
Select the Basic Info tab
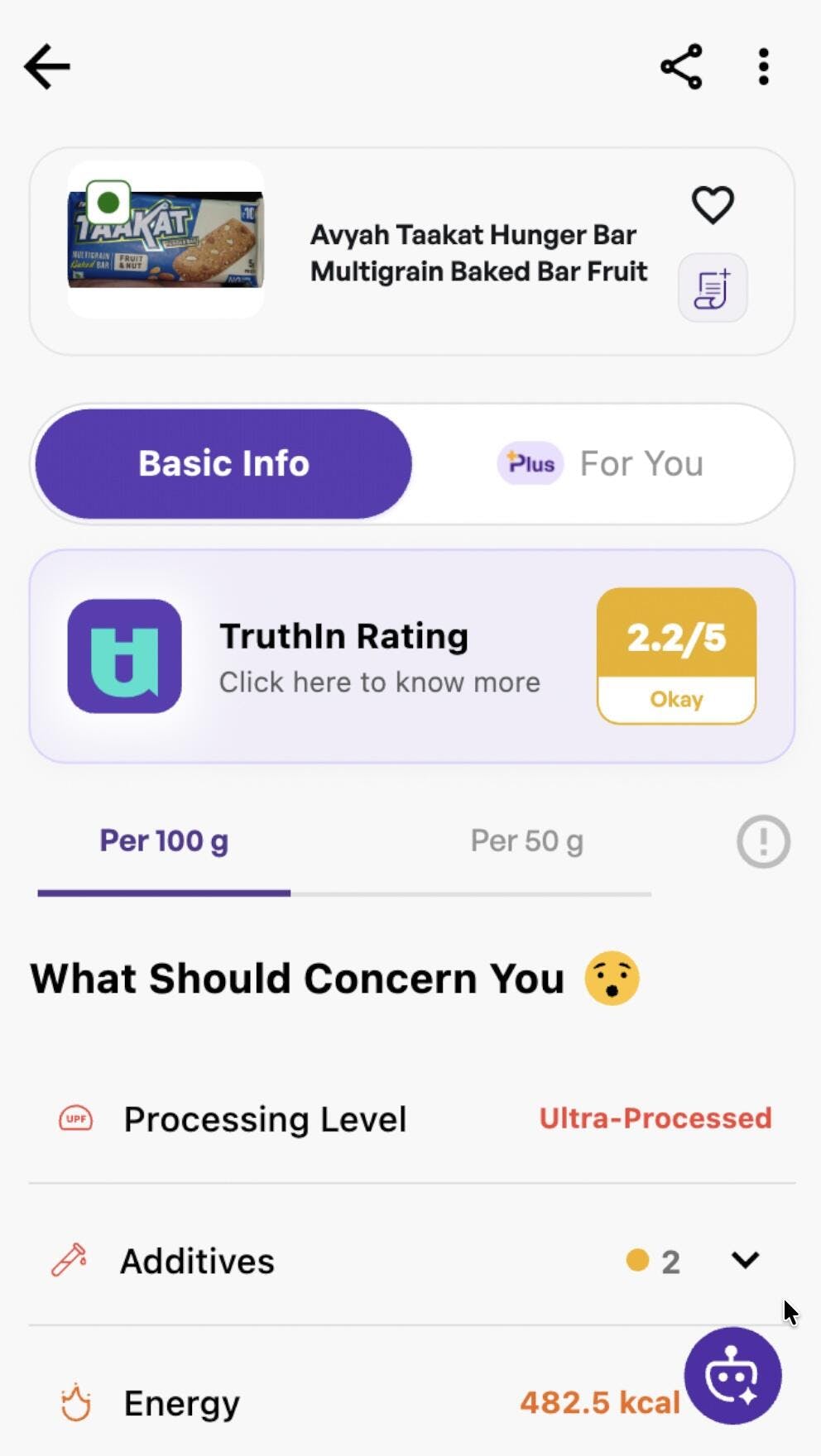coord(223,463)
